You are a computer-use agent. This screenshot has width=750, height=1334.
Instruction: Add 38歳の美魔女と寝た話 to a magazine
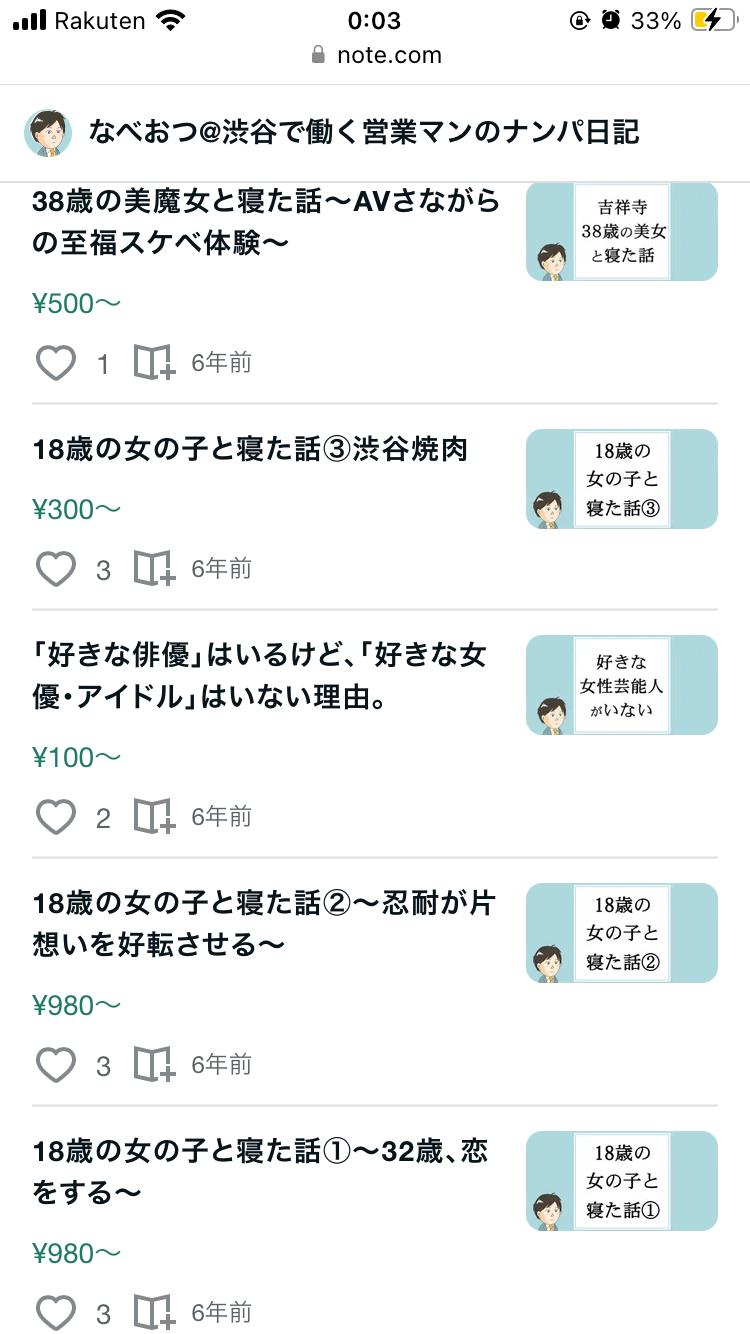click(x=155, y=364)
